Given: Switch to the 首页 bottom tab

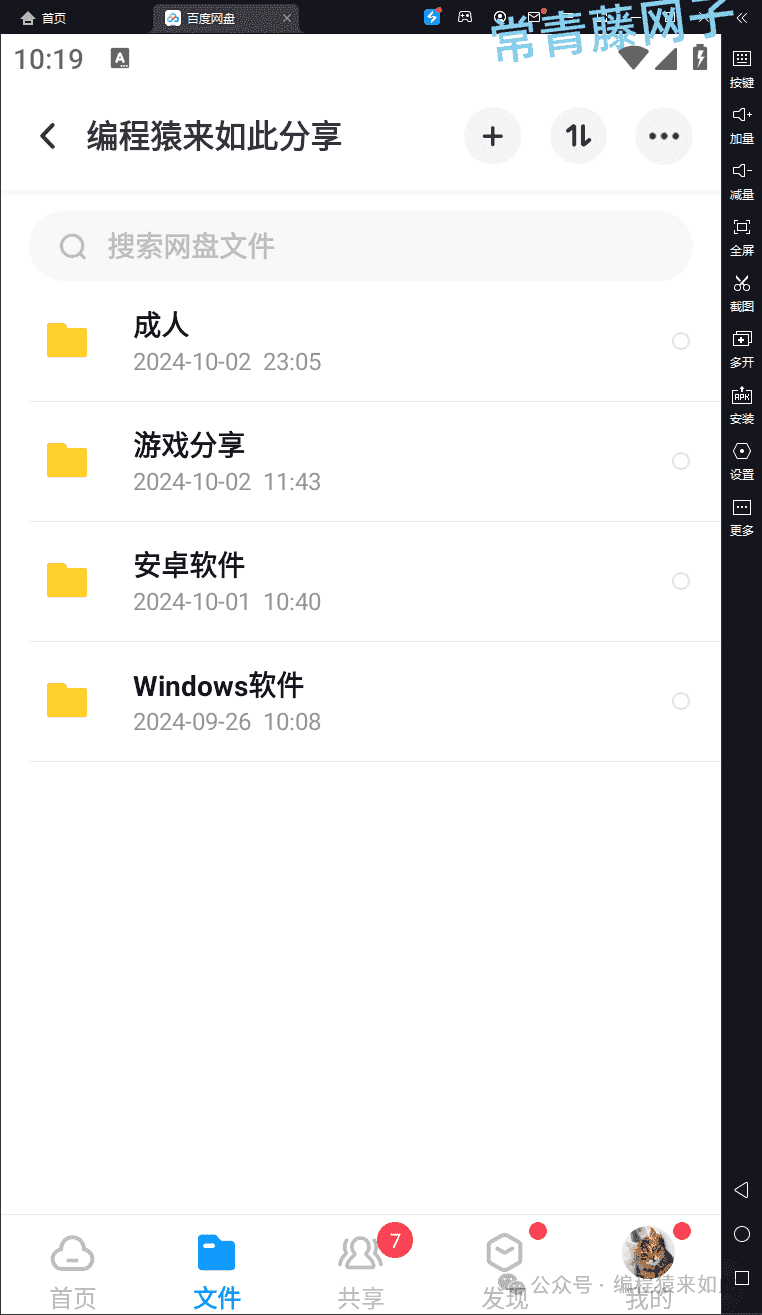Looking at the screenshot, I should click(73, 1270).
